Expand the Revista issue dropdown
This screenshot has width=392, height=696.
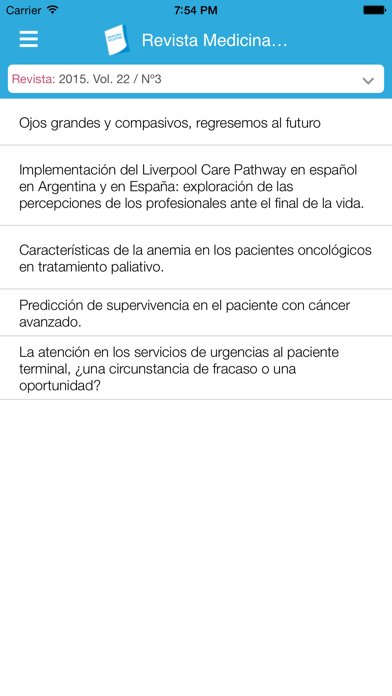pyautogui.click(x=196, y=79)
